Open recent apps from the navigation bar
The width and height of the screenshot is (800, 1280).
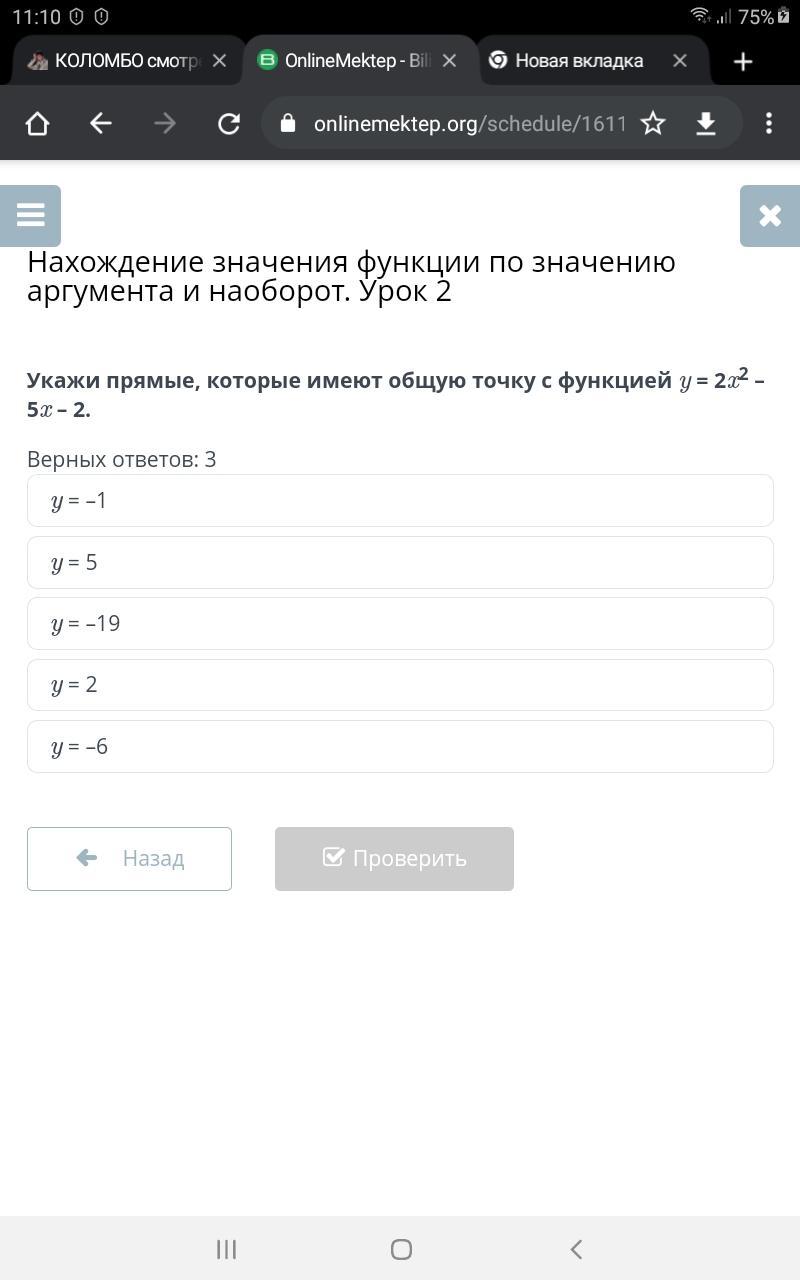[x=226, y=1249]
